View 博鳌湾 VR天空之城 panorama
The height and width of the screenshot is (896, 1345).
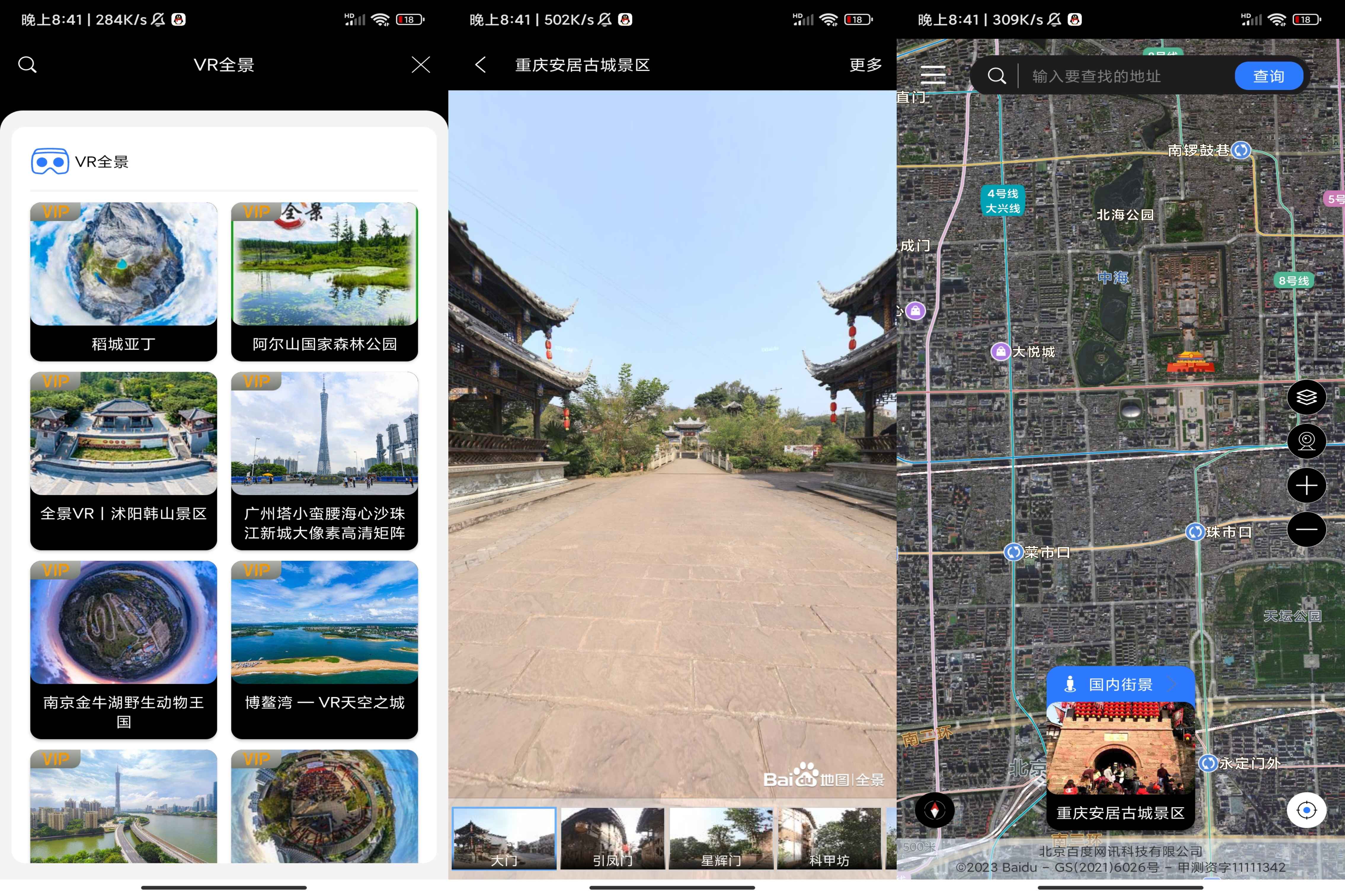[324, 649]
